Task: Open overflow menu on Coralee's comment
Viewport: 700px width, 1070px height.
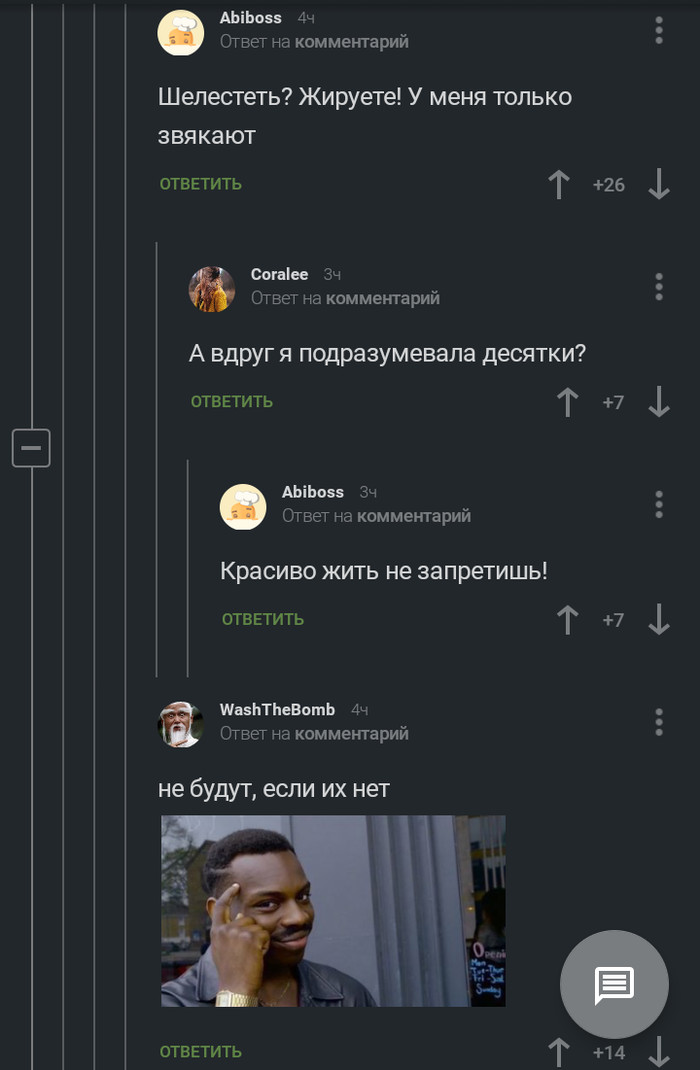Action: (659, 287)
